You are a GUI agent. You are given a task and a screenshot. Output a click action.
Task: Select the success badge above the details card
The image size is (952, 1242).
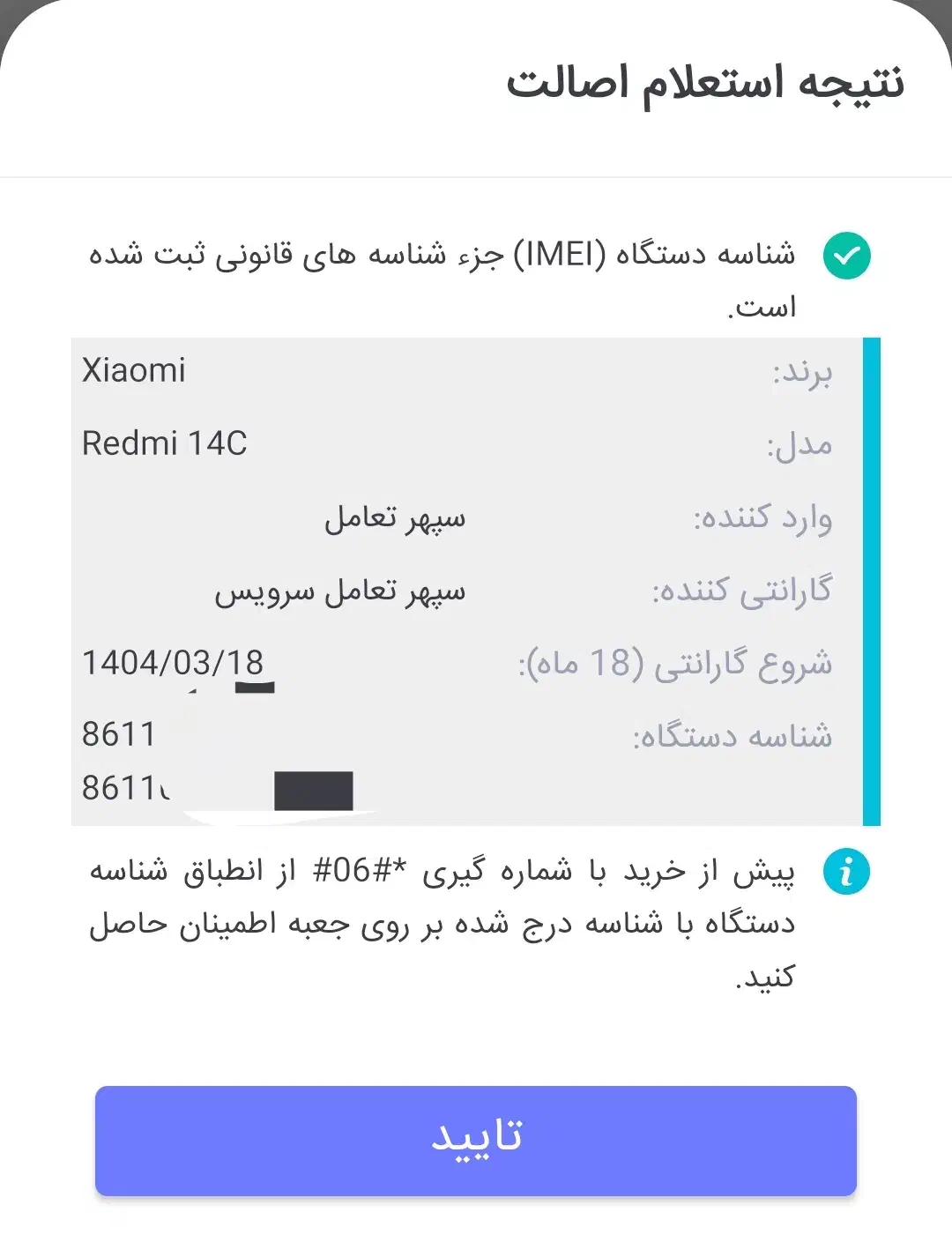[846, 256]
